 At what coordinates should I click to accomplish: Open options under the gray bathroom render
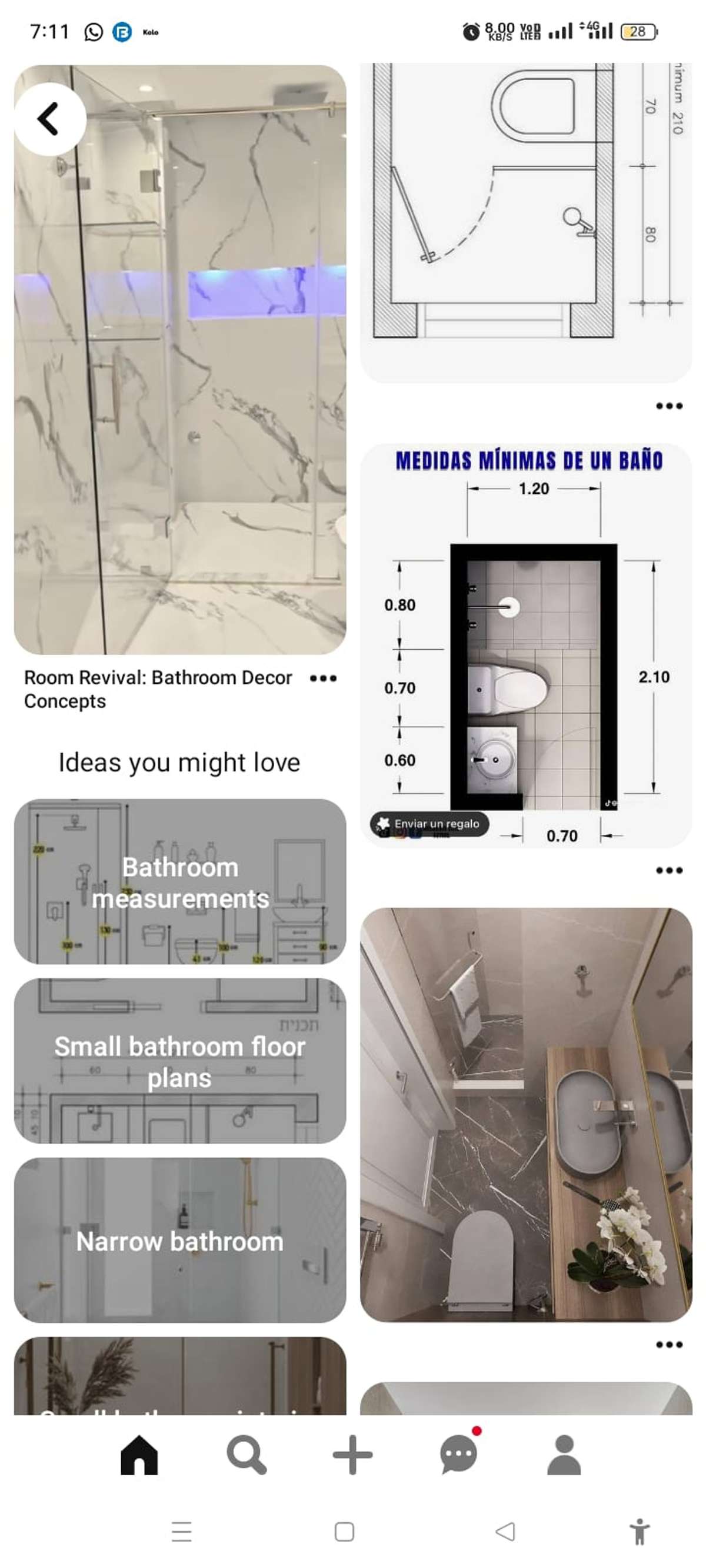click(x=669, y=1345)
